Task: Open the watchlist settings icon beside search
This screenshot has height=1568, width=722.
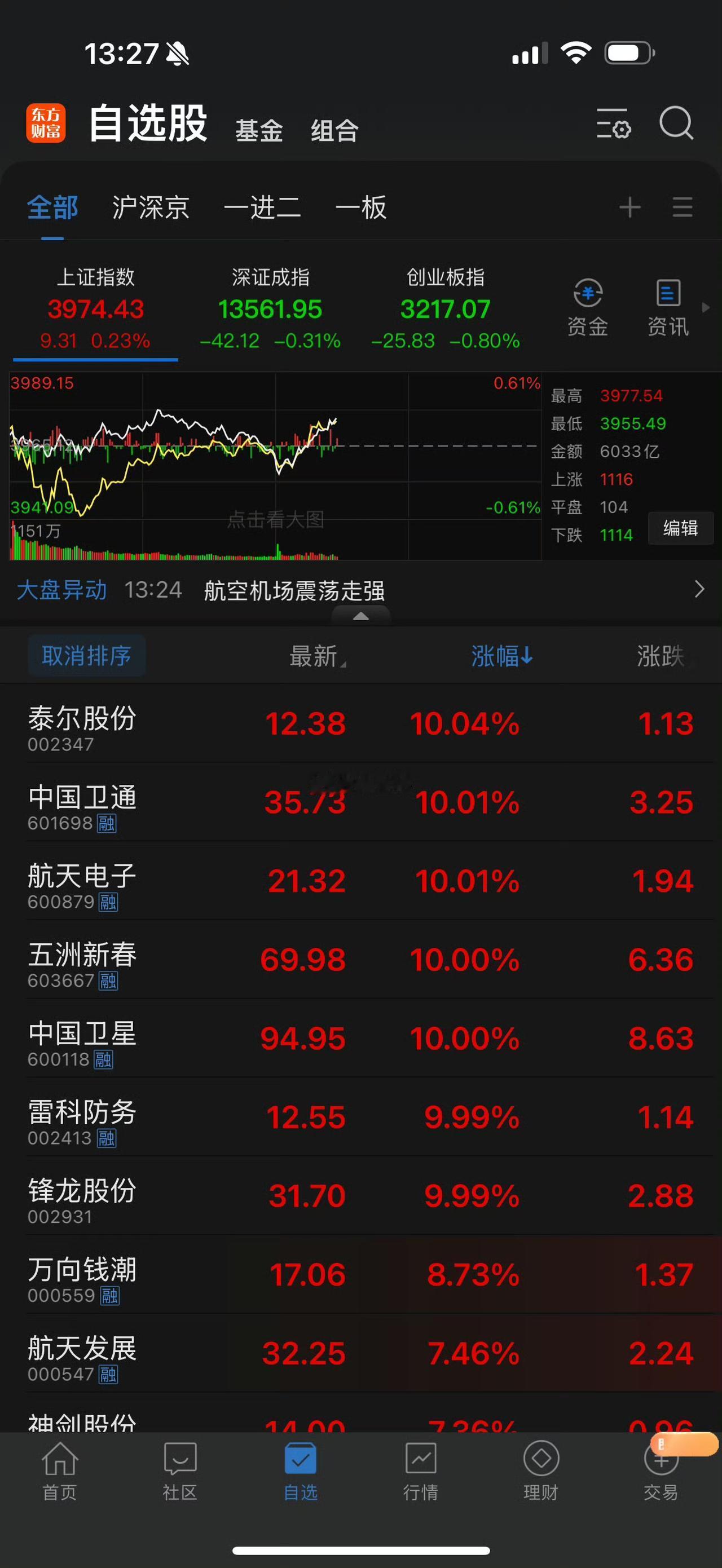Action: (614, 125)
